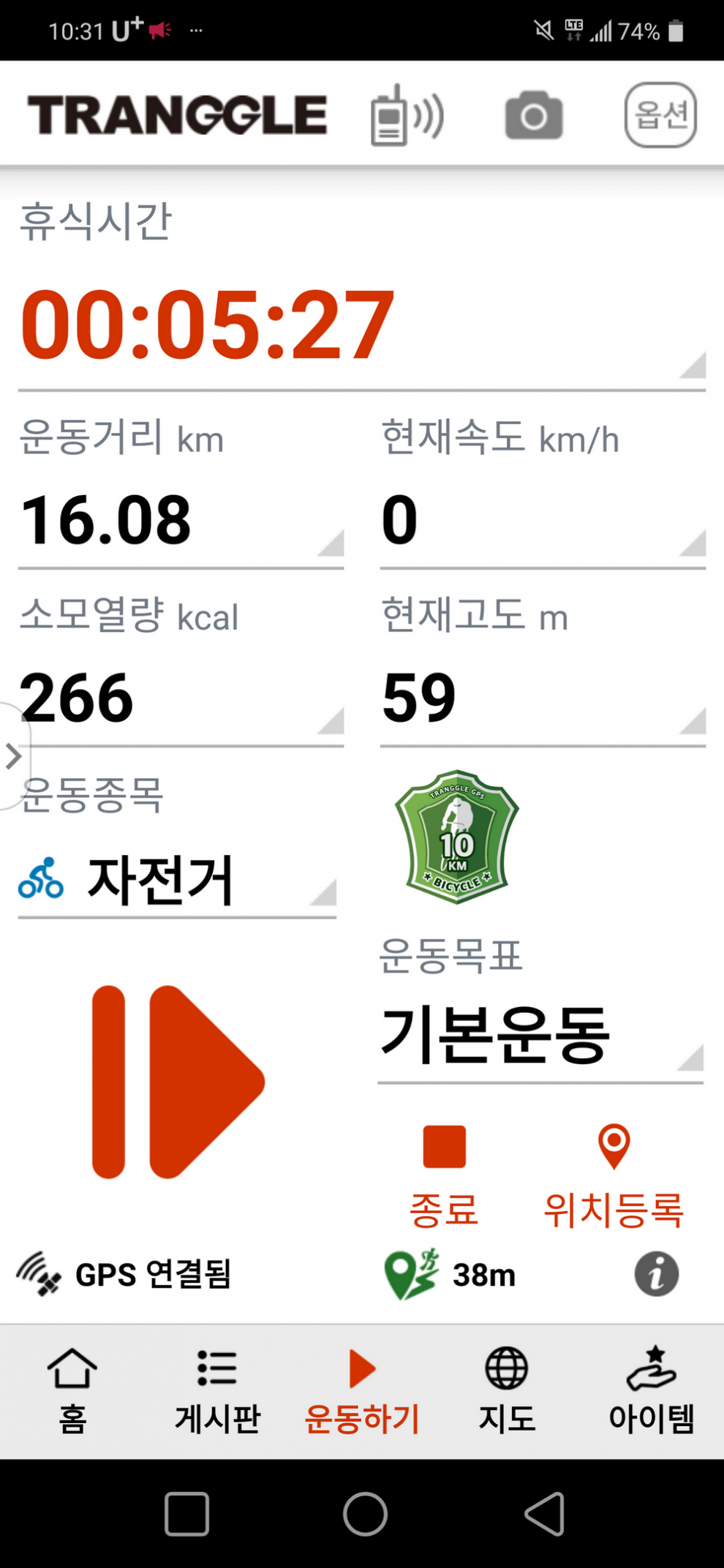Image resolution: width=724 pixels, height=1568 pixels.
Task: Resume the workout with the play-pause button
Action: [178, 1082]
